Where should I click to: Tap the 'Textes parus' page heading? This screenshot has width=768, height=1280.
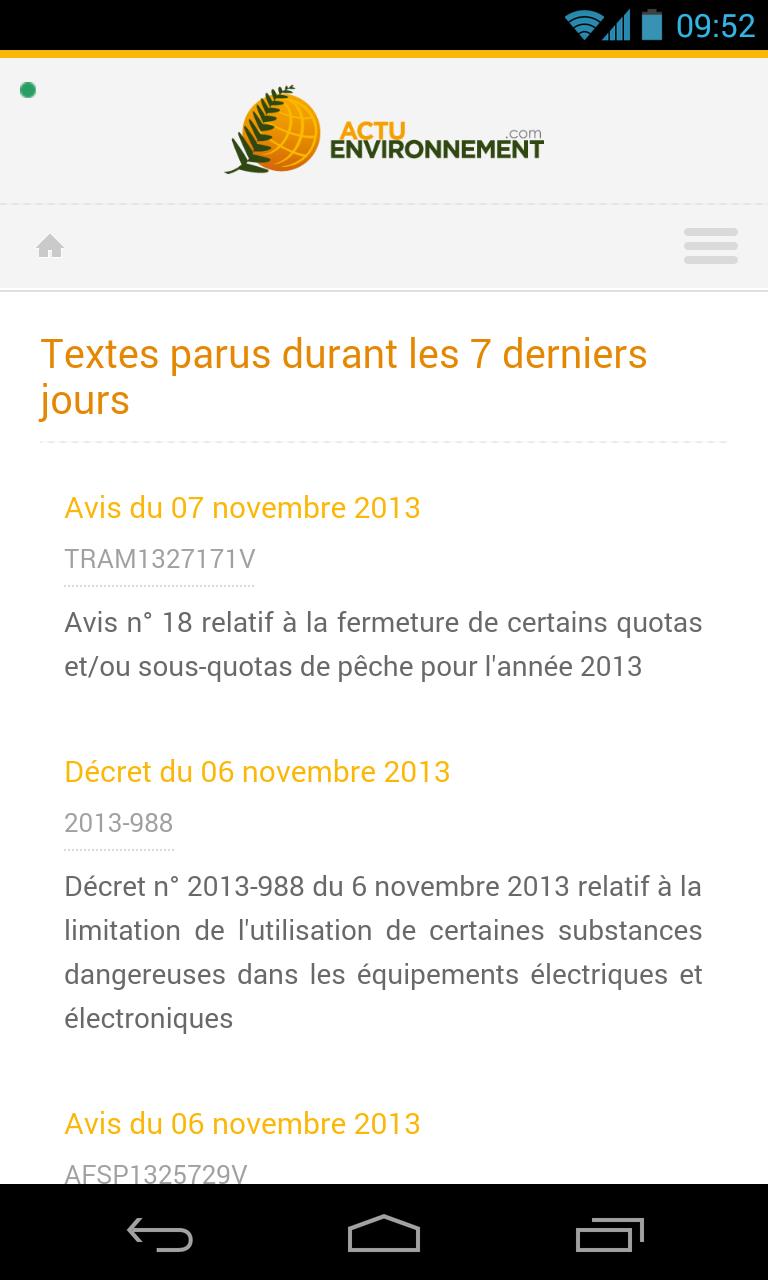click(344, 376)
